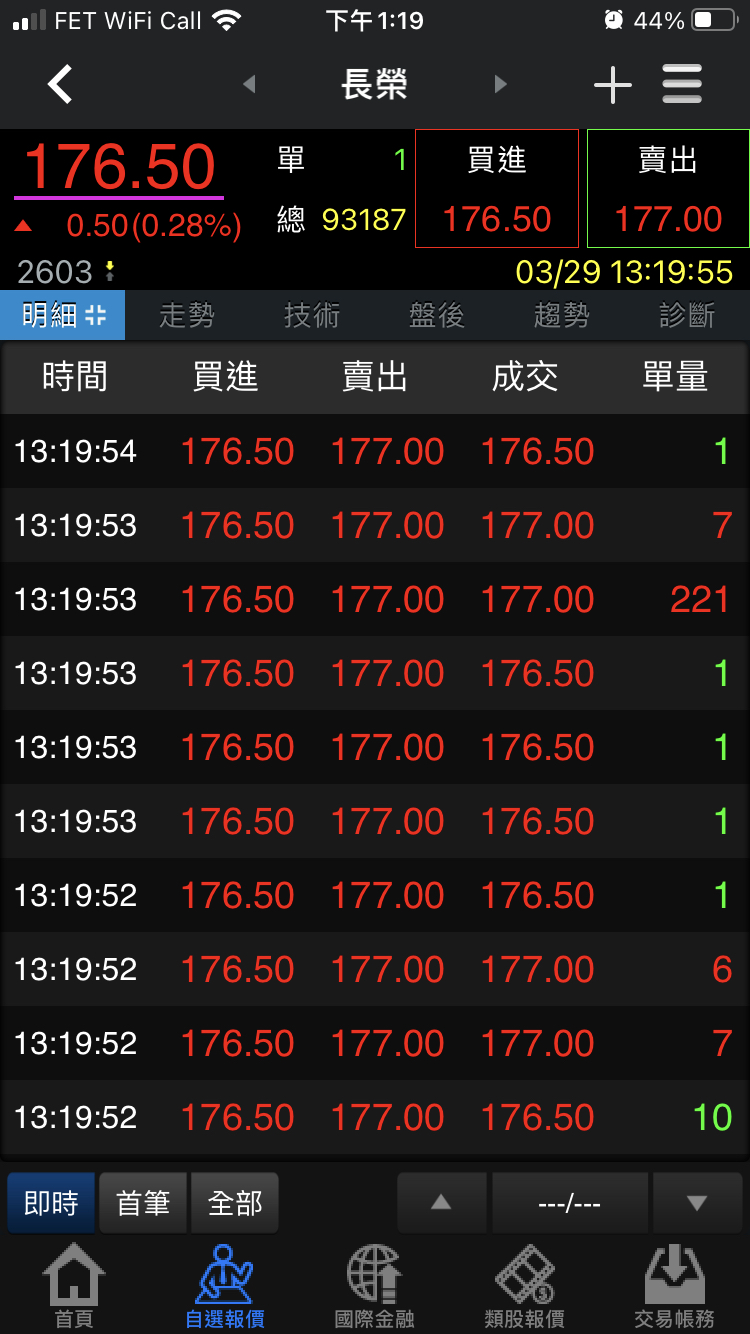Switch to the next stock with right triangle
This screenshot has width=750, height=1334.
(501, 85)
